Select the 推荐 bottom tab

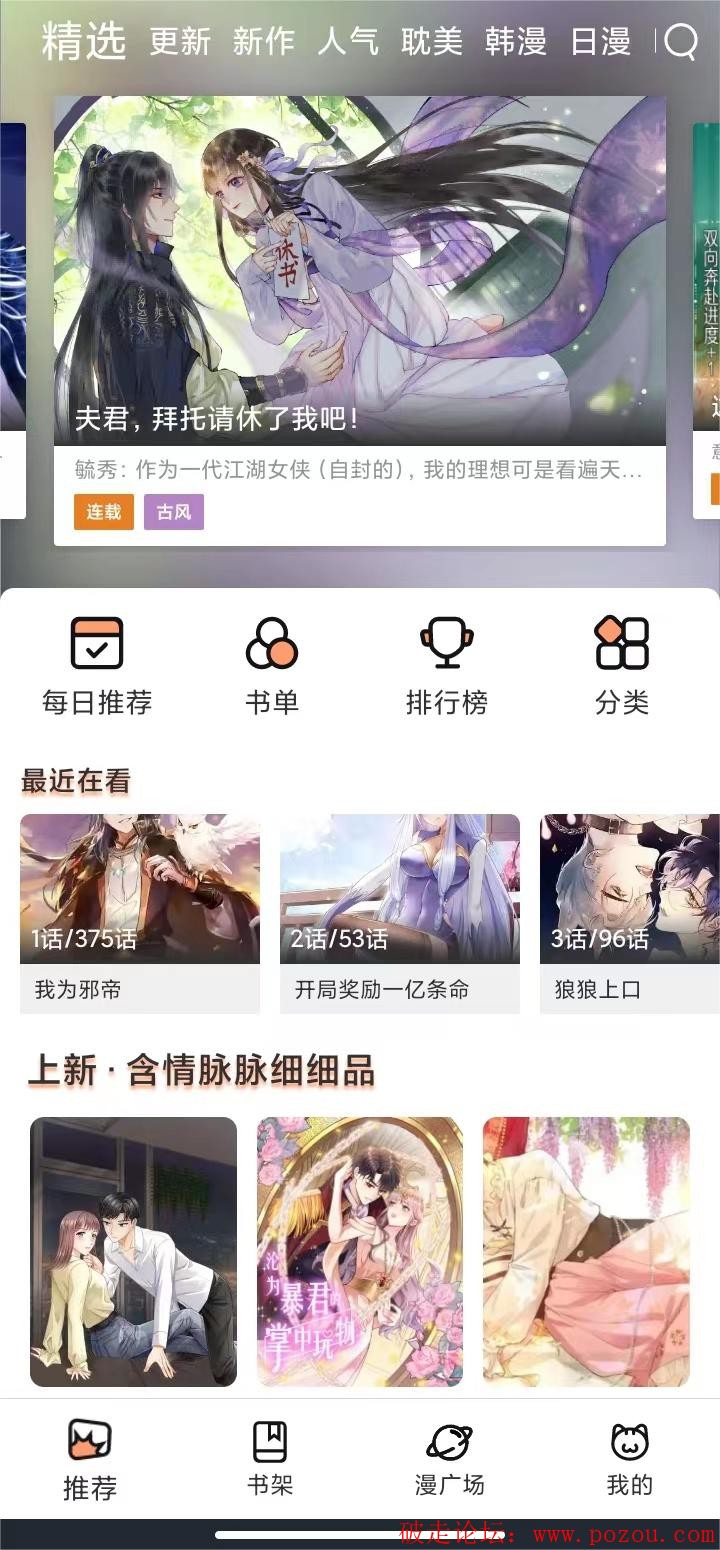coord(90,1459)
